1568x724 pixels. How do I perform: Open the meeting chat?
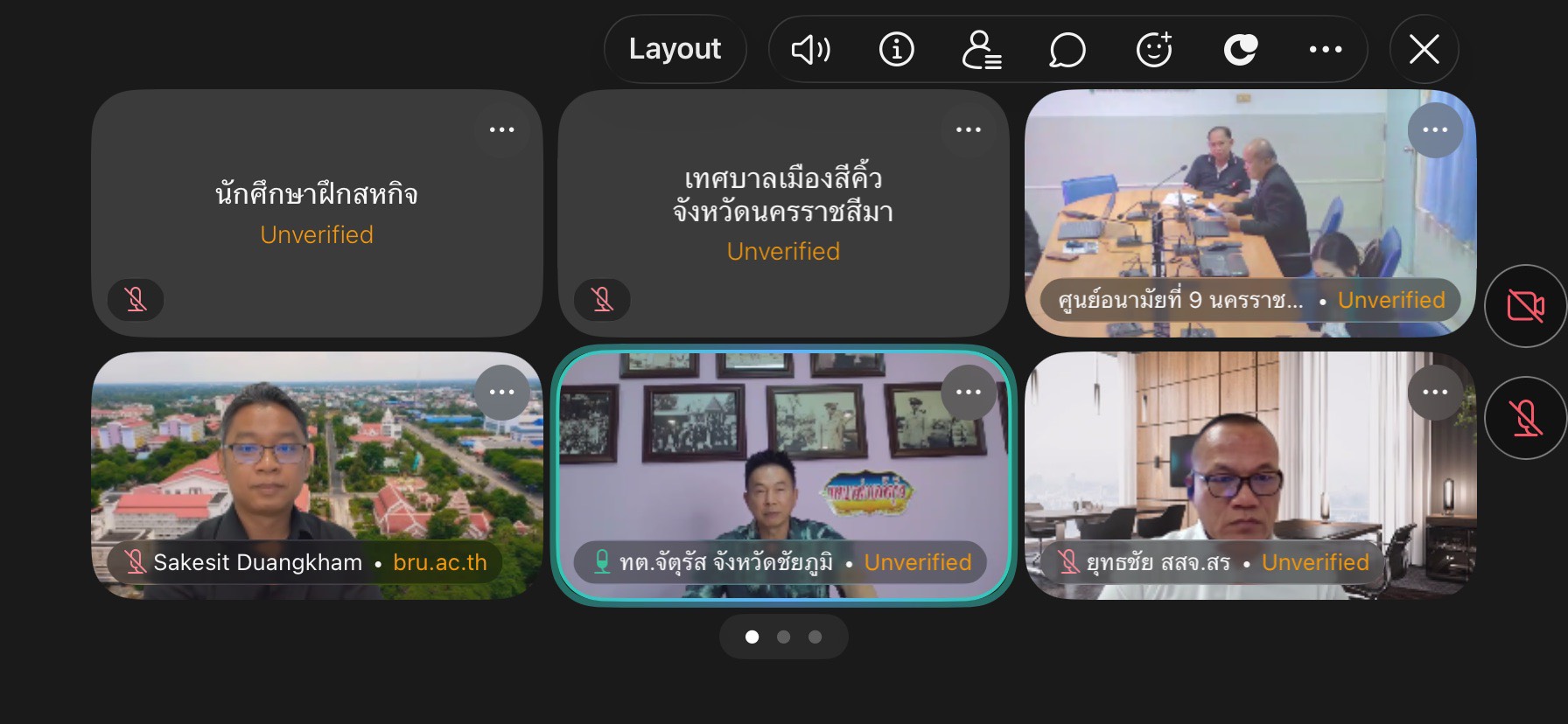click(1067, 49)
